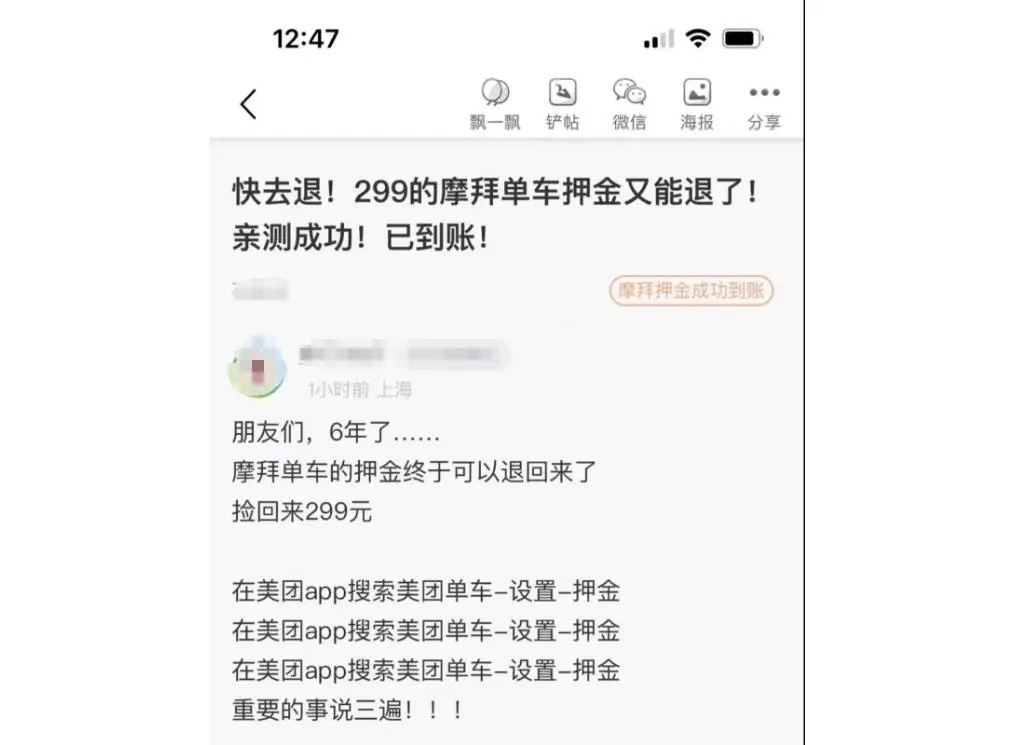The image size is (1017, 745).
Task: Tap the 飘一飘 toolbar action
Action: pos(495,103)
